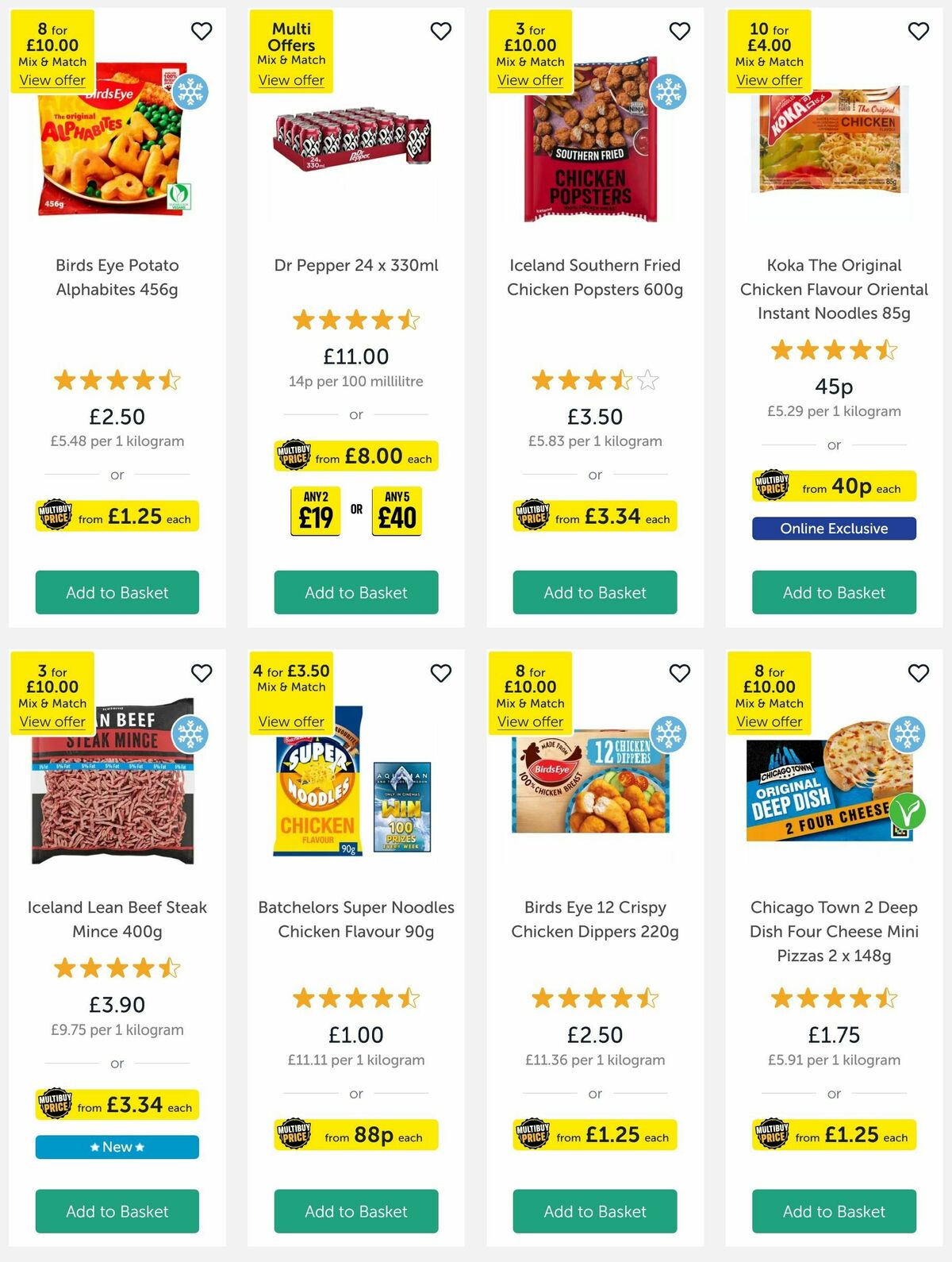This screenshot has height=1262, width=952.
Task: Click the ANY 2 £19 offer badge
Action: point(315,511)
